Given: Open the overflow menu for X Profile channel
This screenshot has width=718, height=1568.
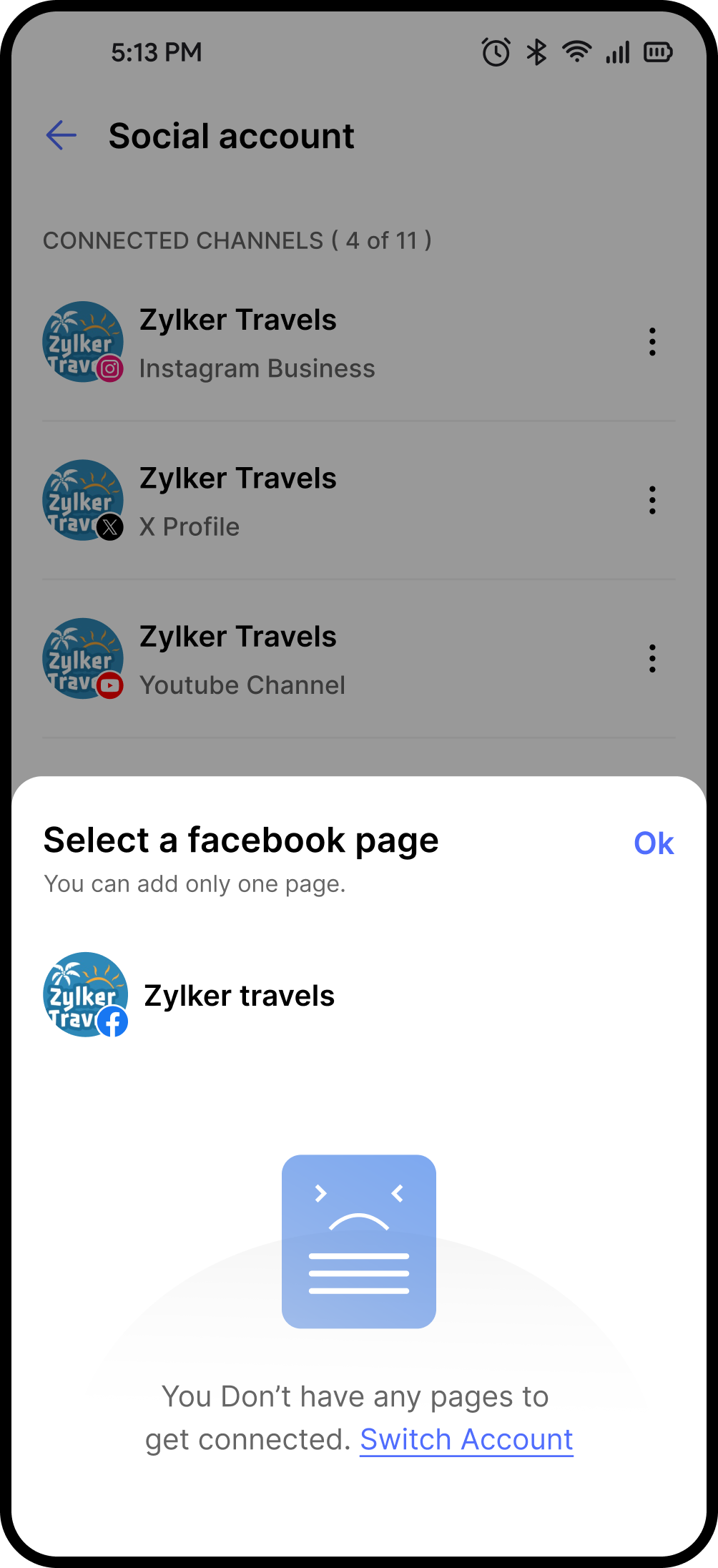Looking at the screenshot, I should [652, 500].
